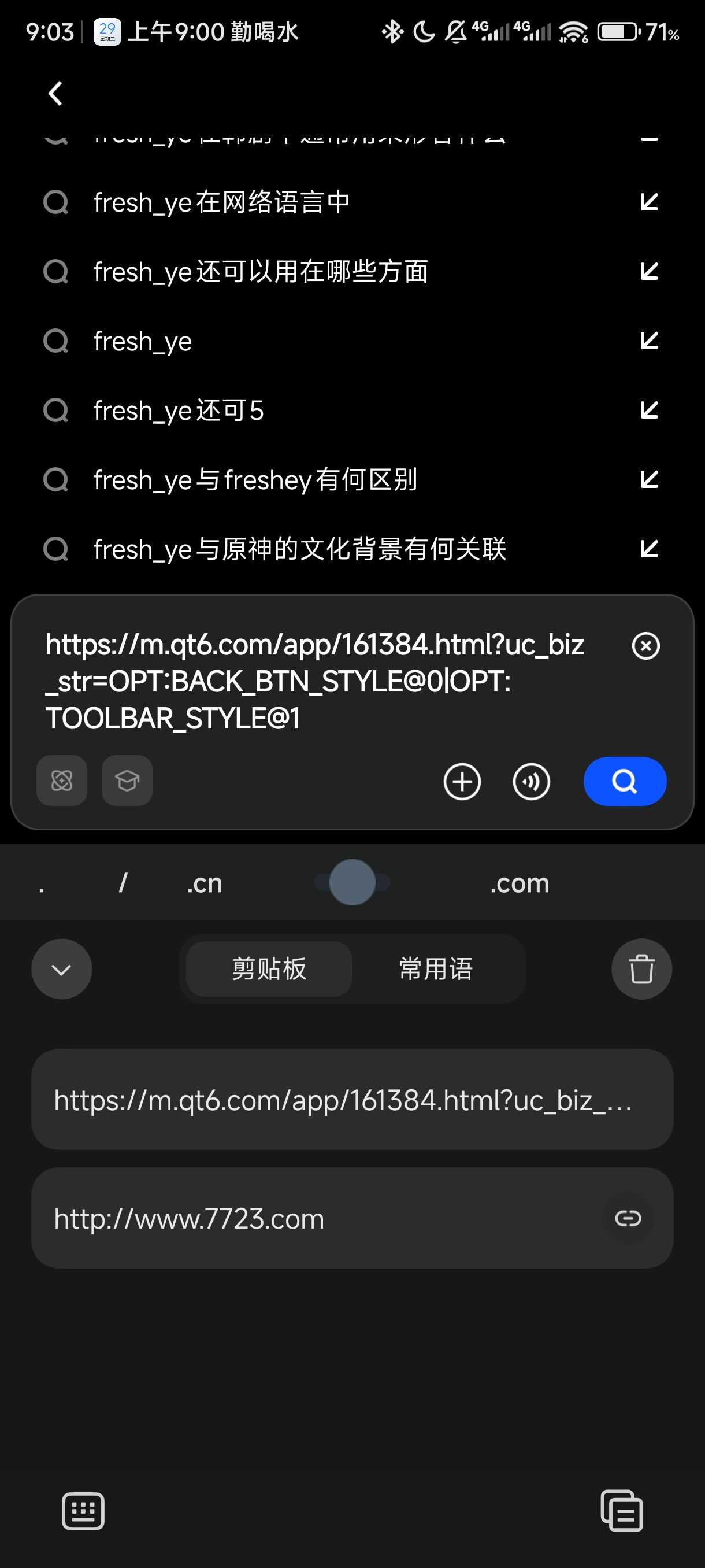This screenshot has height=1568, width=705.
Task: Insert .com shortcut
Action: (x=520, y=883)
